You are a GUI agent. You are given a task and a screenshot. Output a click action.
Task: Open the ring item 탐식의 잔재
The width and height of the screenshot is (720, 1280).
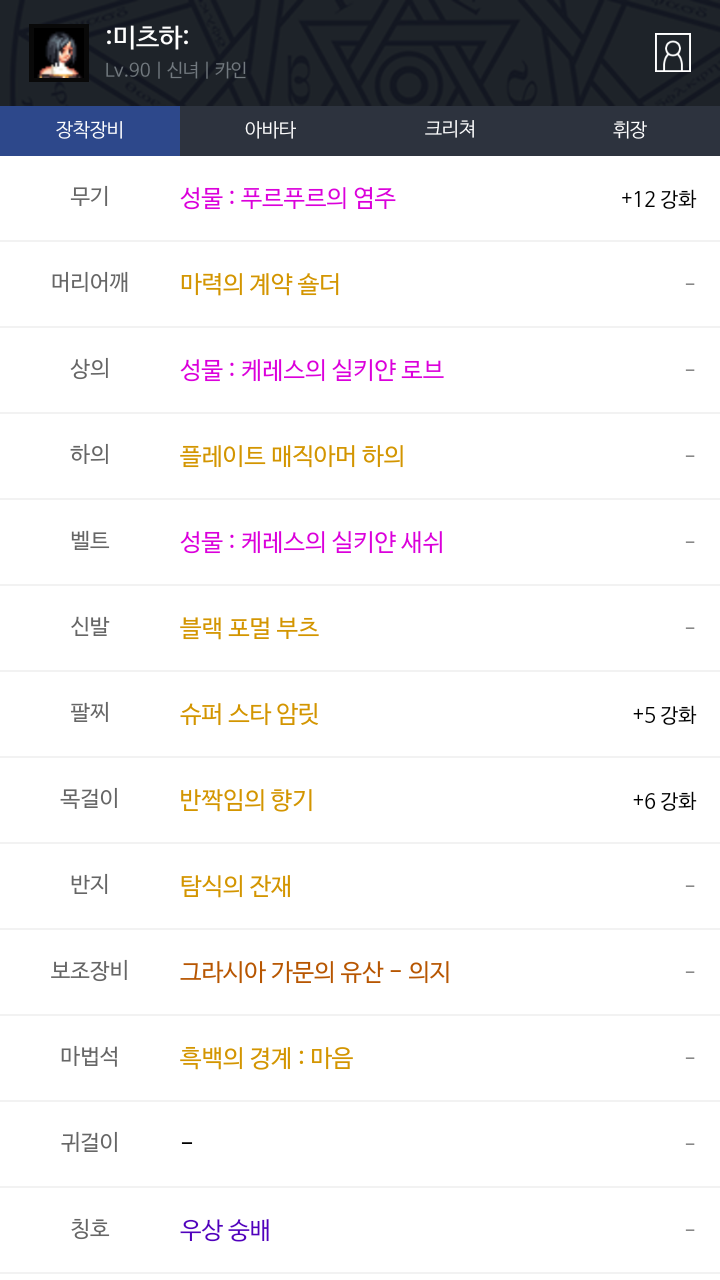236,886
